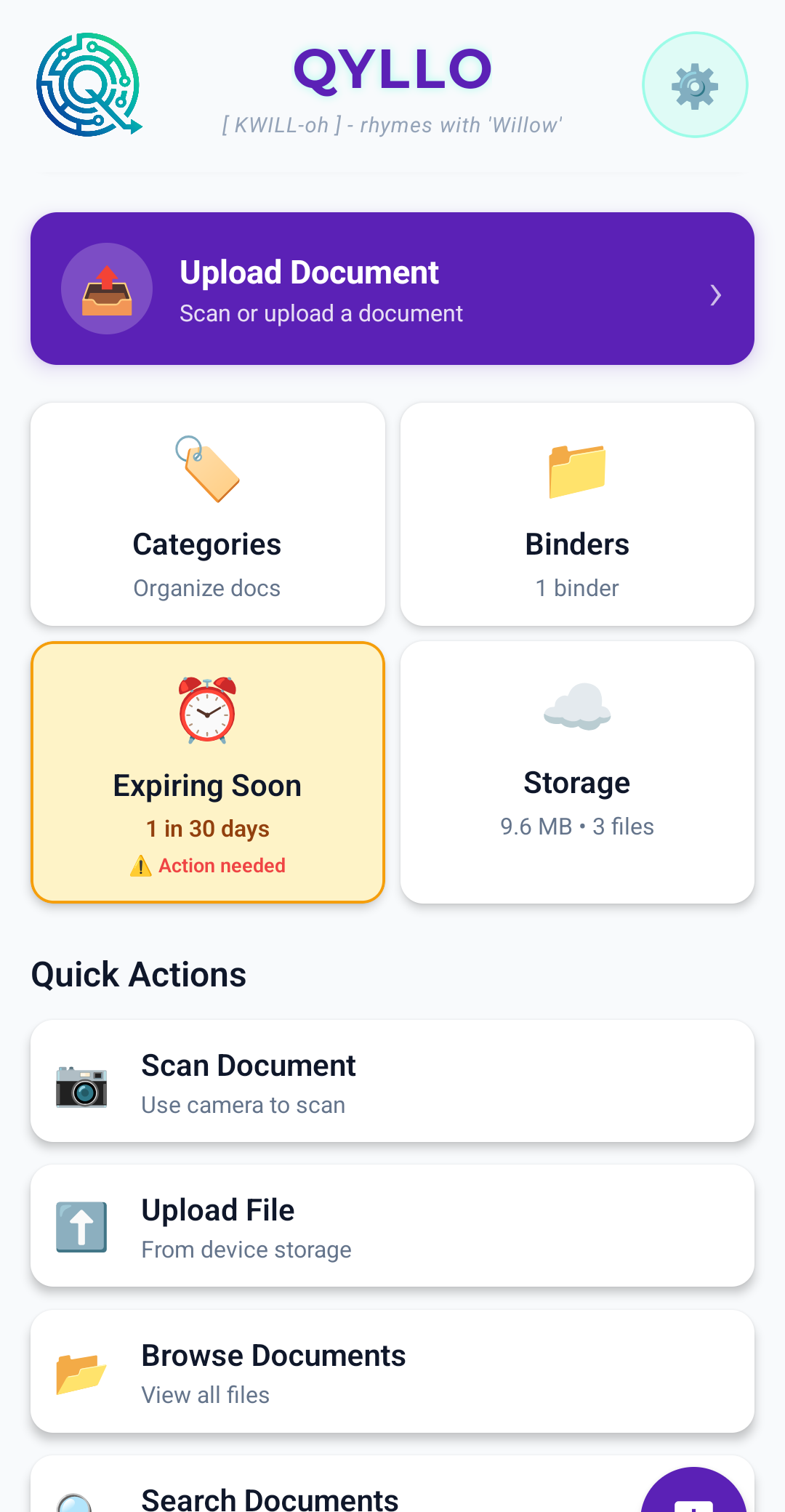Click the purple floating action button

pyautogui.click(x=694, y=1497)
